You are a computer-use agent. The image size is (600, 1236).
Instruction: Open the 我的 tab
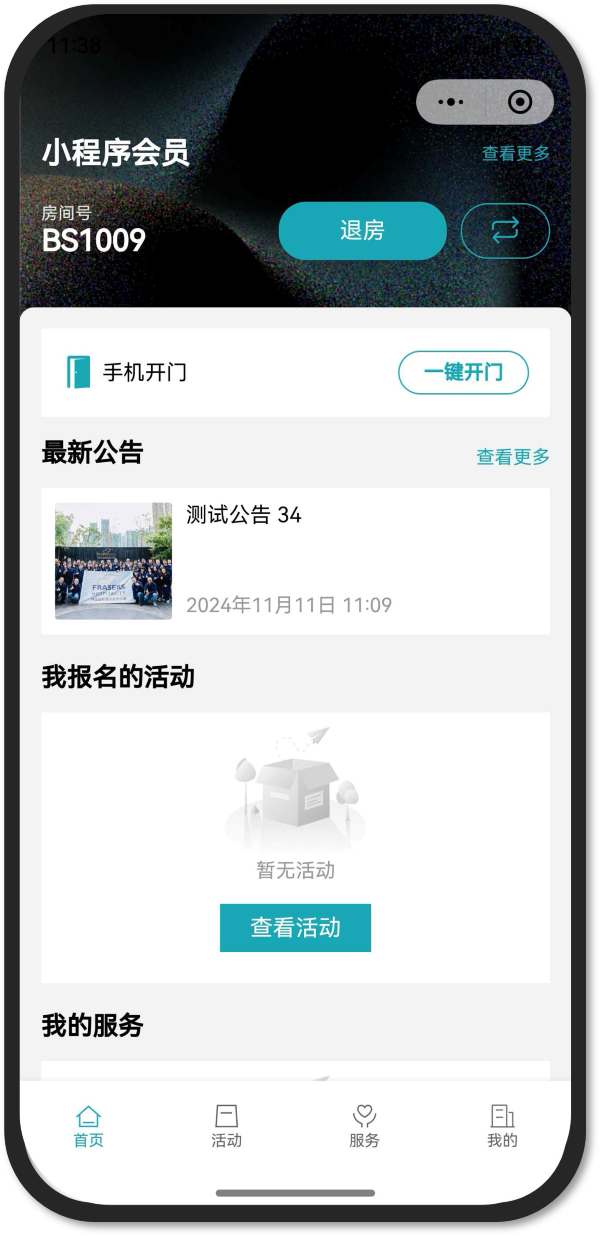(502, 1126)
